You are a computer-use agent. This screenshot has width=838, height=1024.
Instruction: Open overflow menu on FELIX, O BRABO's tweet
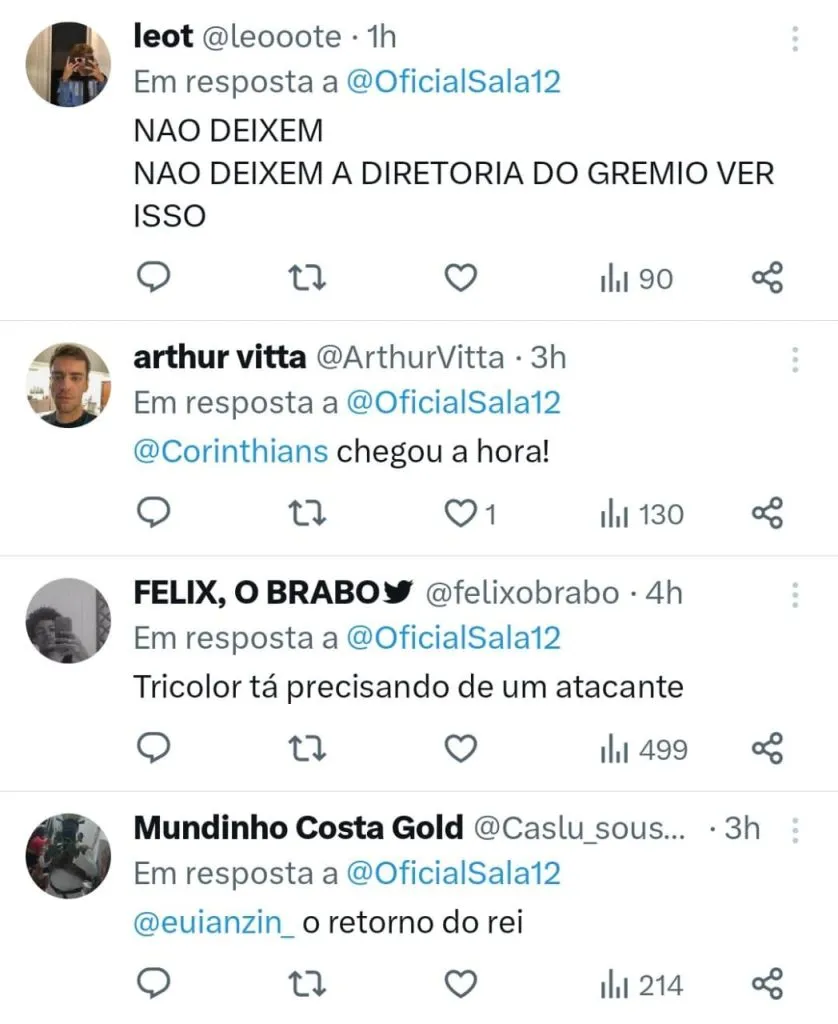point(795,596)
